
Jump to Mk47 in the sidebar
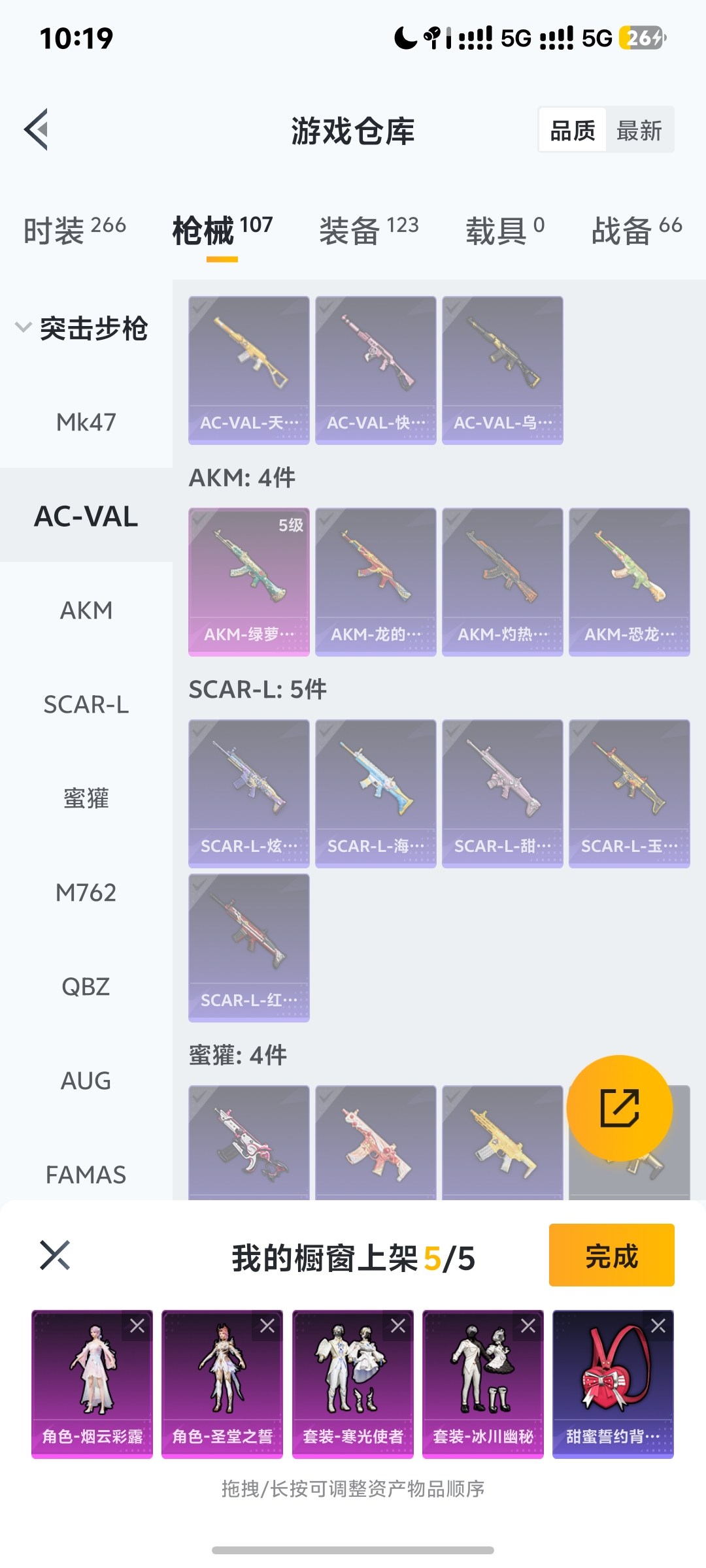pyautogui.click(x=86, y=422)
